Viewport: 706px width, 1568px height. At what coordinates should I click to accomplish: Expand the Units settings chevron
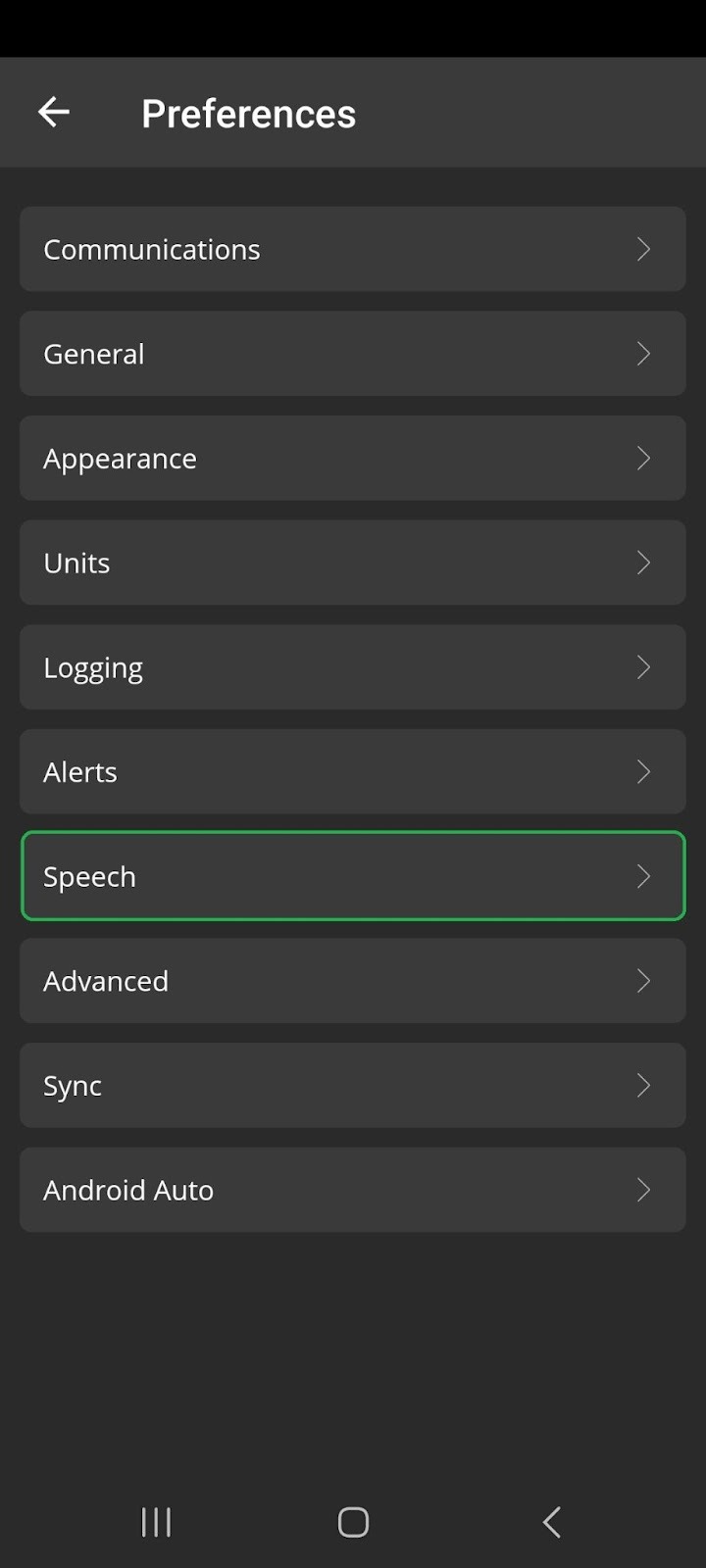(x=644, y=563)
